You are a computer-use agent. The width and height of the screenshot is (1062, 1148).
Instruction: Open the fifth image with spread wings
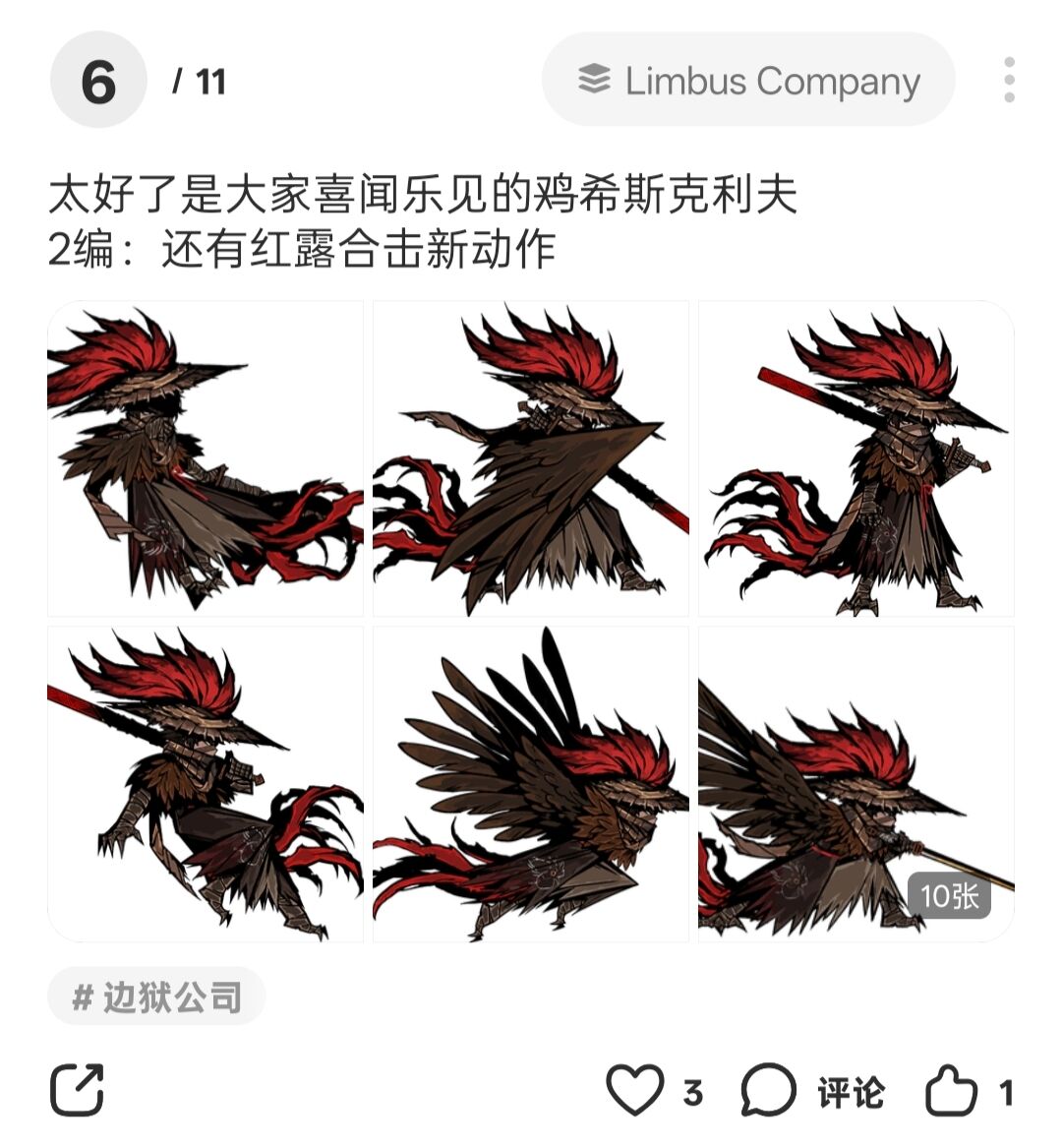pos(531,784)
